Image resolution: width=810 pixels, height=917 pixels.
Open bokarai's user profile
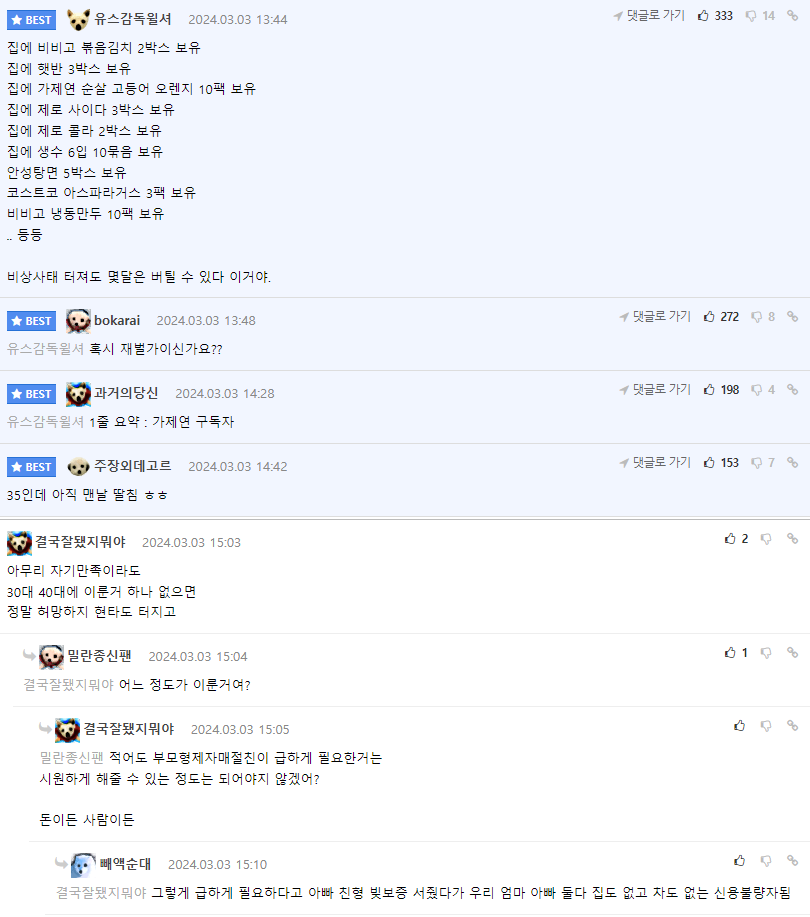click(x=117, y=320)
